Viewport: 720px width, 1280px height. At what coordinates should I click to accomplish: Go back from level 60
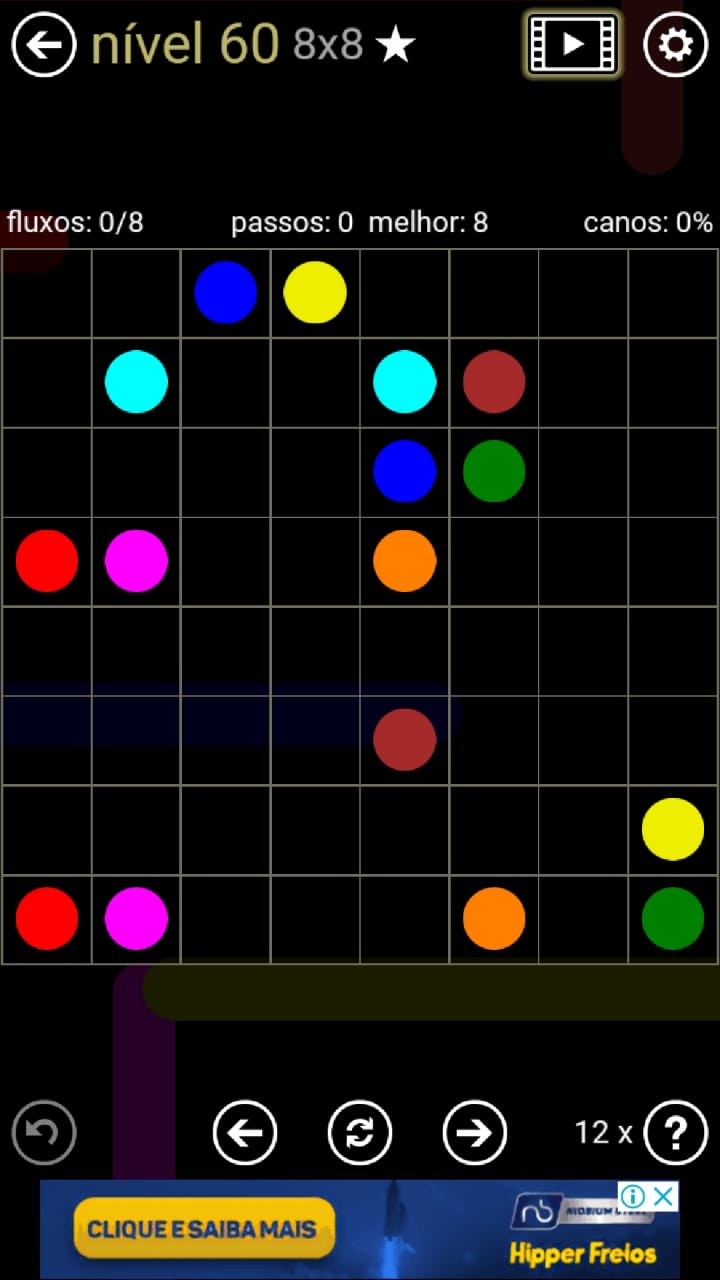point(44,45)
